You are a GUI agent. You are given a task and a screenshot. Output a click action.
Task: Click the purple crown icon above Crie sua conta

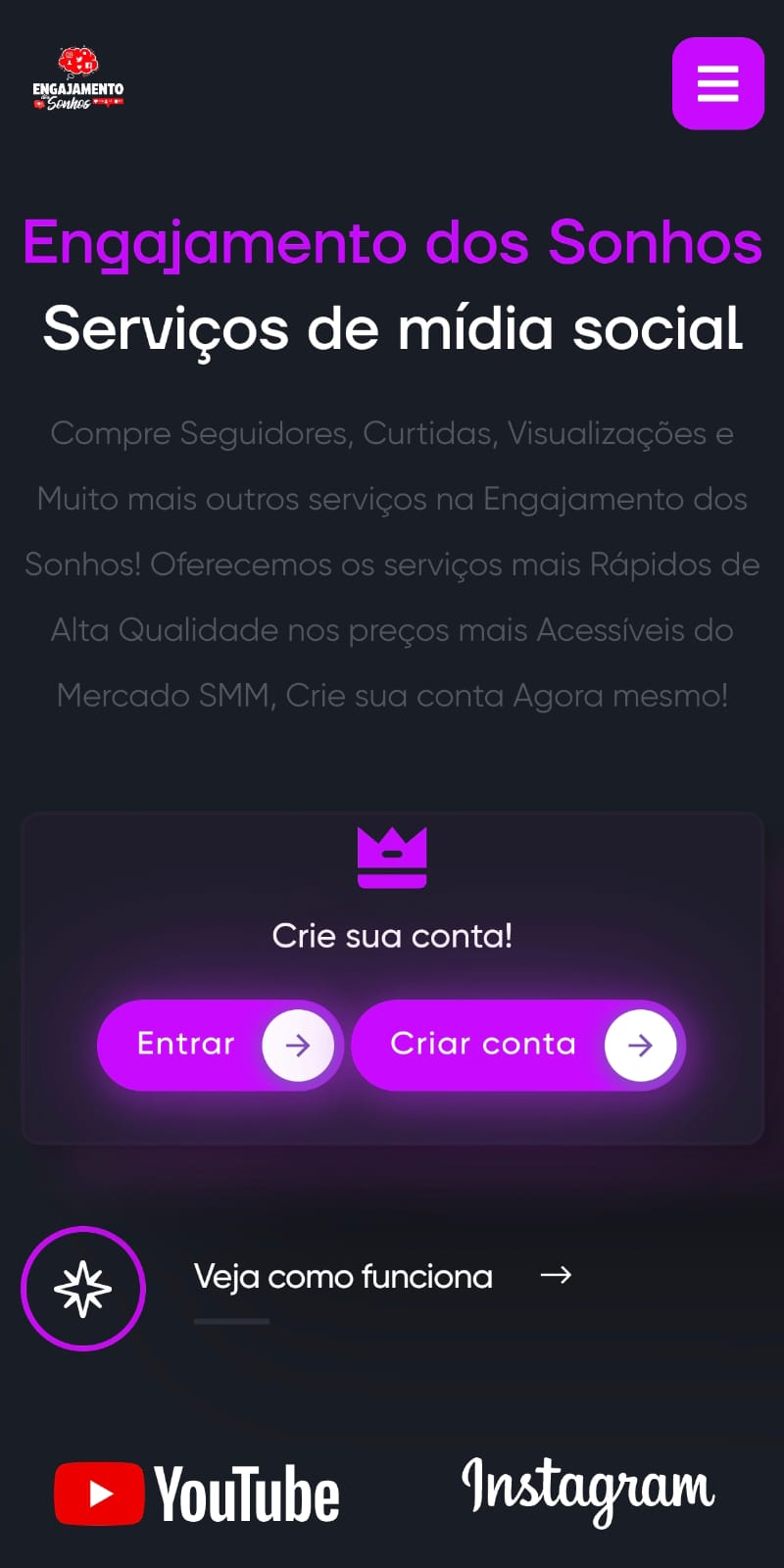[392, 857]
